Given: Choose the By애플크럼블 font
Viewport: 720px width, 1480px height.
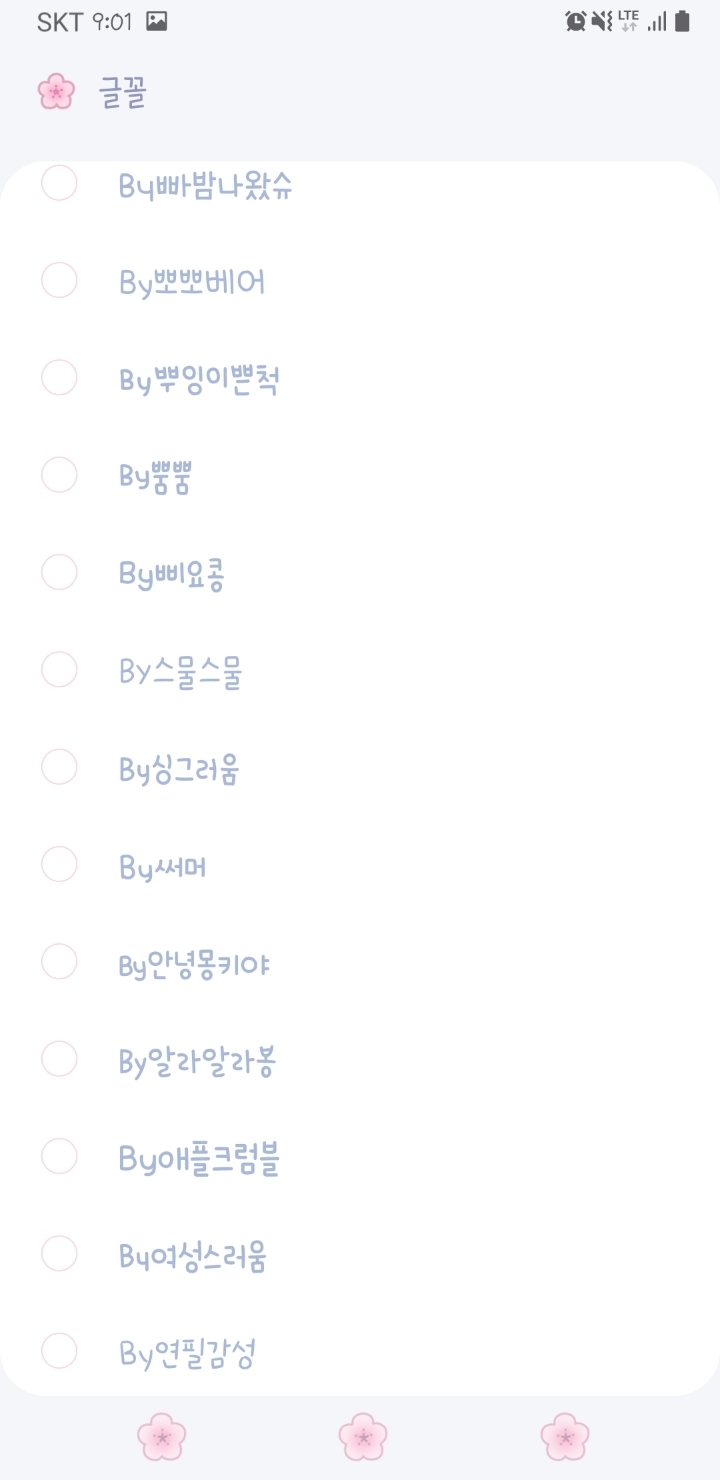Looking at the screenshot, I should (x=59, y=1156).
